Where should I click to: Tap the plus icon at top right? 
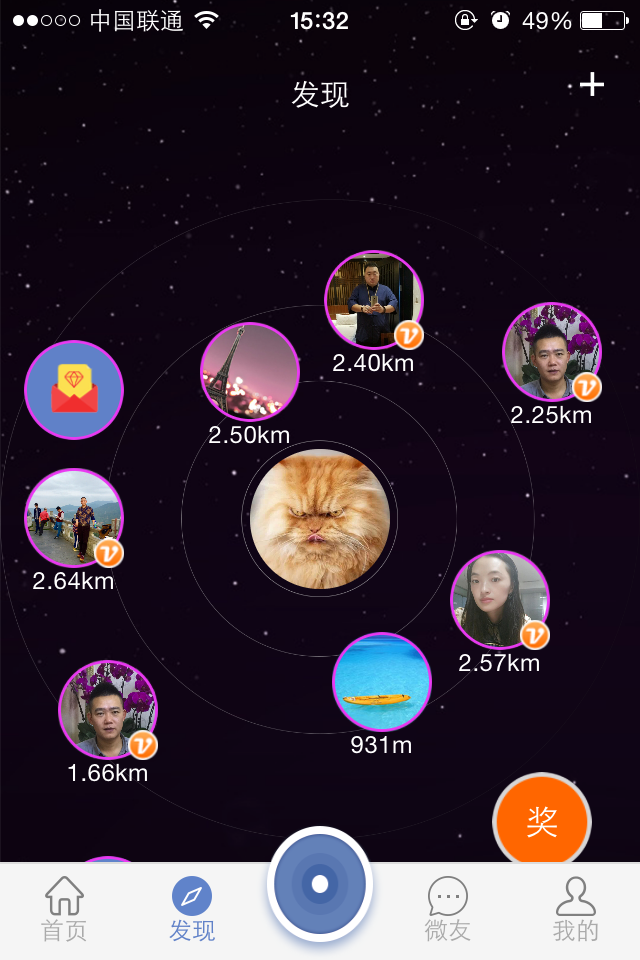[x=592, y=85]
